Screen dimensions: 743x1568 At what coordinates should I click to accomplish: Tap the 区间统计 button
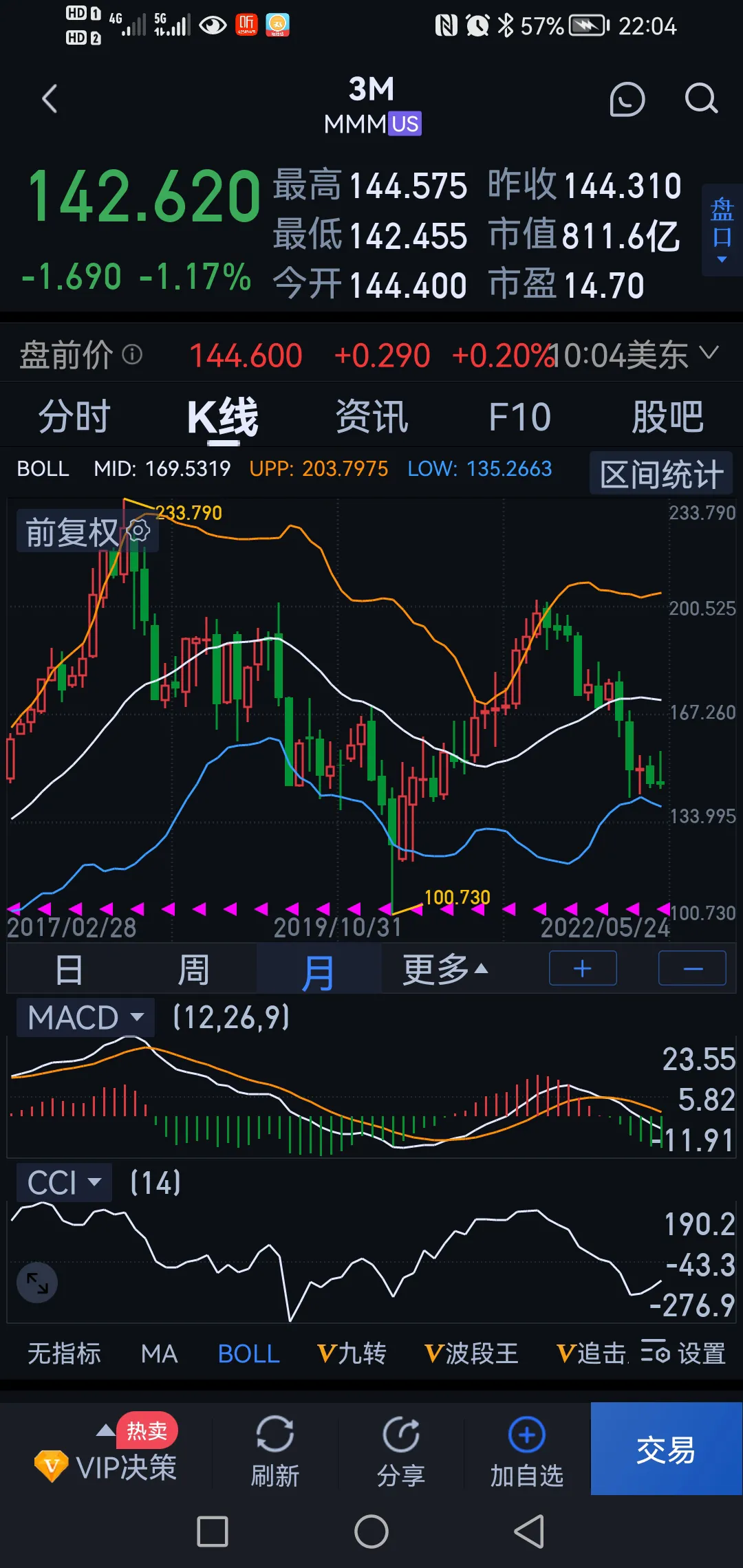[661, 474]
